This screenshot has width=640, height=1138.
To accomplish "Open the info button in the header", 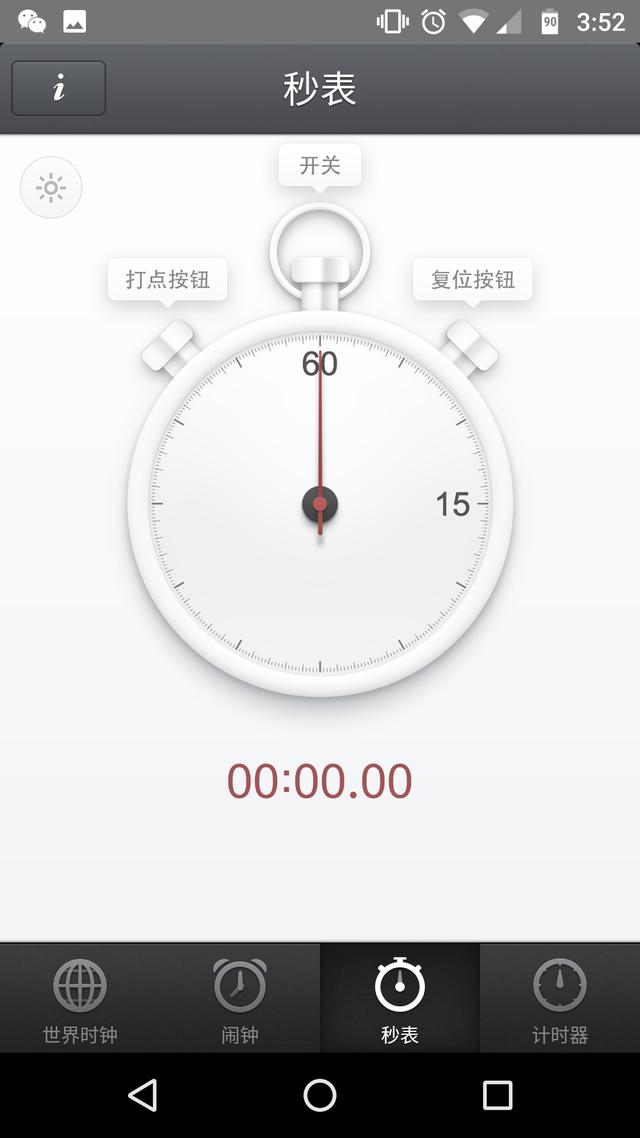I will pos(58,88).
